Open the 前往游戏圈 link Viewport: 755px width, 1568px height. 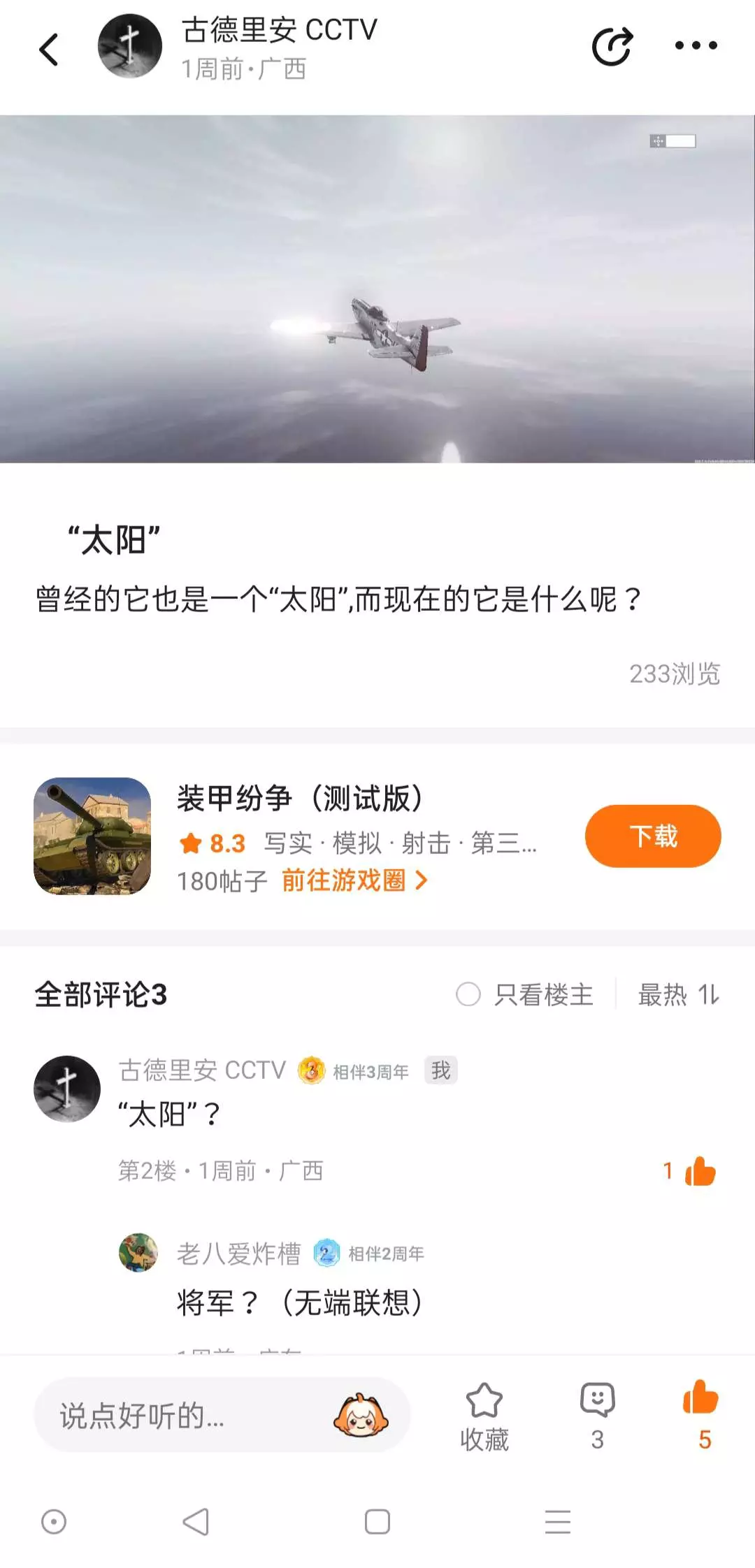click(x=354, y=880)
